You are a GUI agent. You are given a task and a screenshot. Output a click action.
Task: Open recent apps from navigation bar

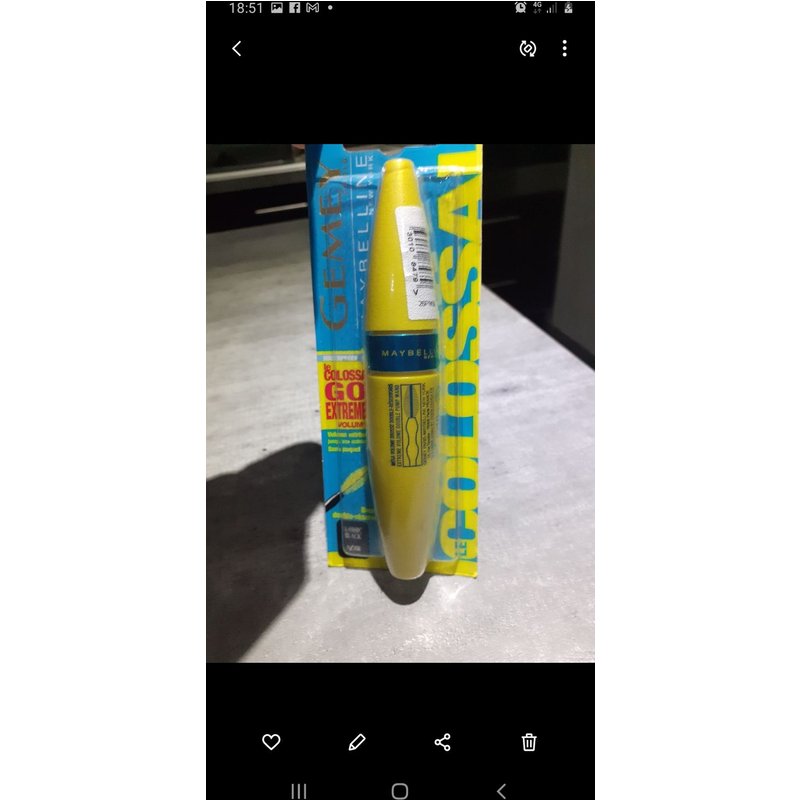coord(298,791)
